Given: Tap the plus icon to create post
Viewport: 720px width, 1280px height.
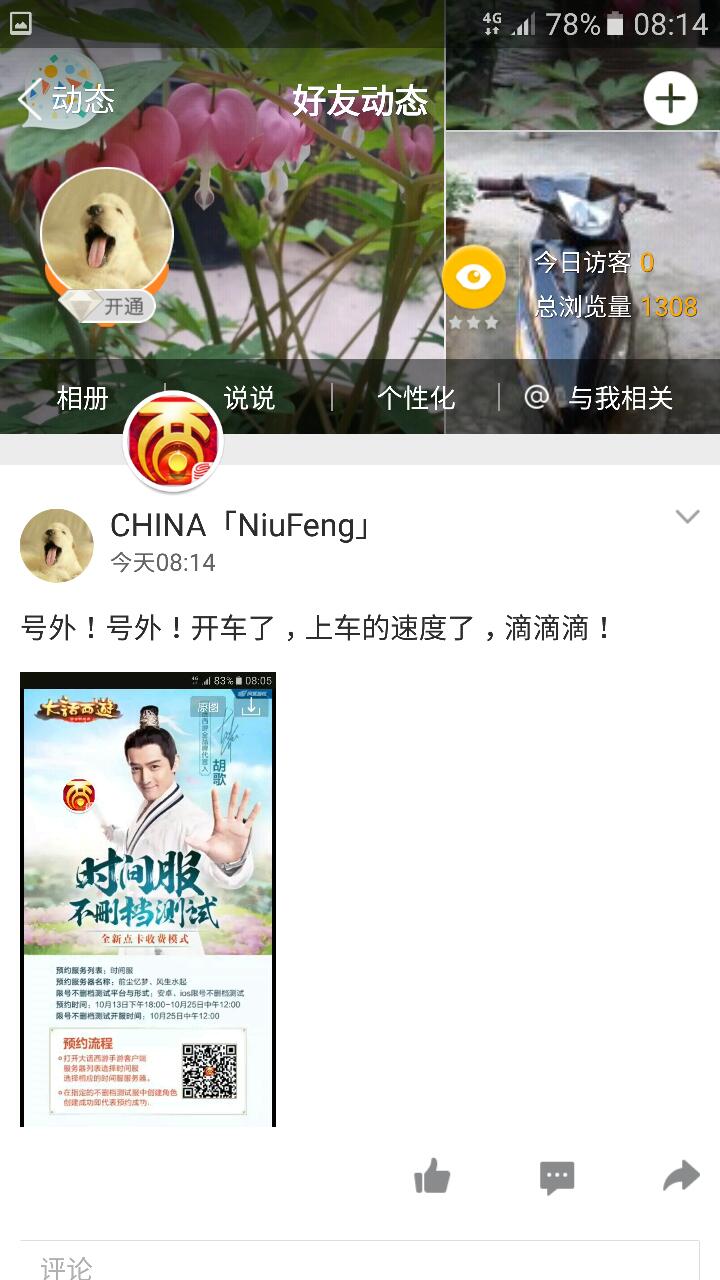Looking at the screenshot, I should pyautogui.click(x=670, y=98).
